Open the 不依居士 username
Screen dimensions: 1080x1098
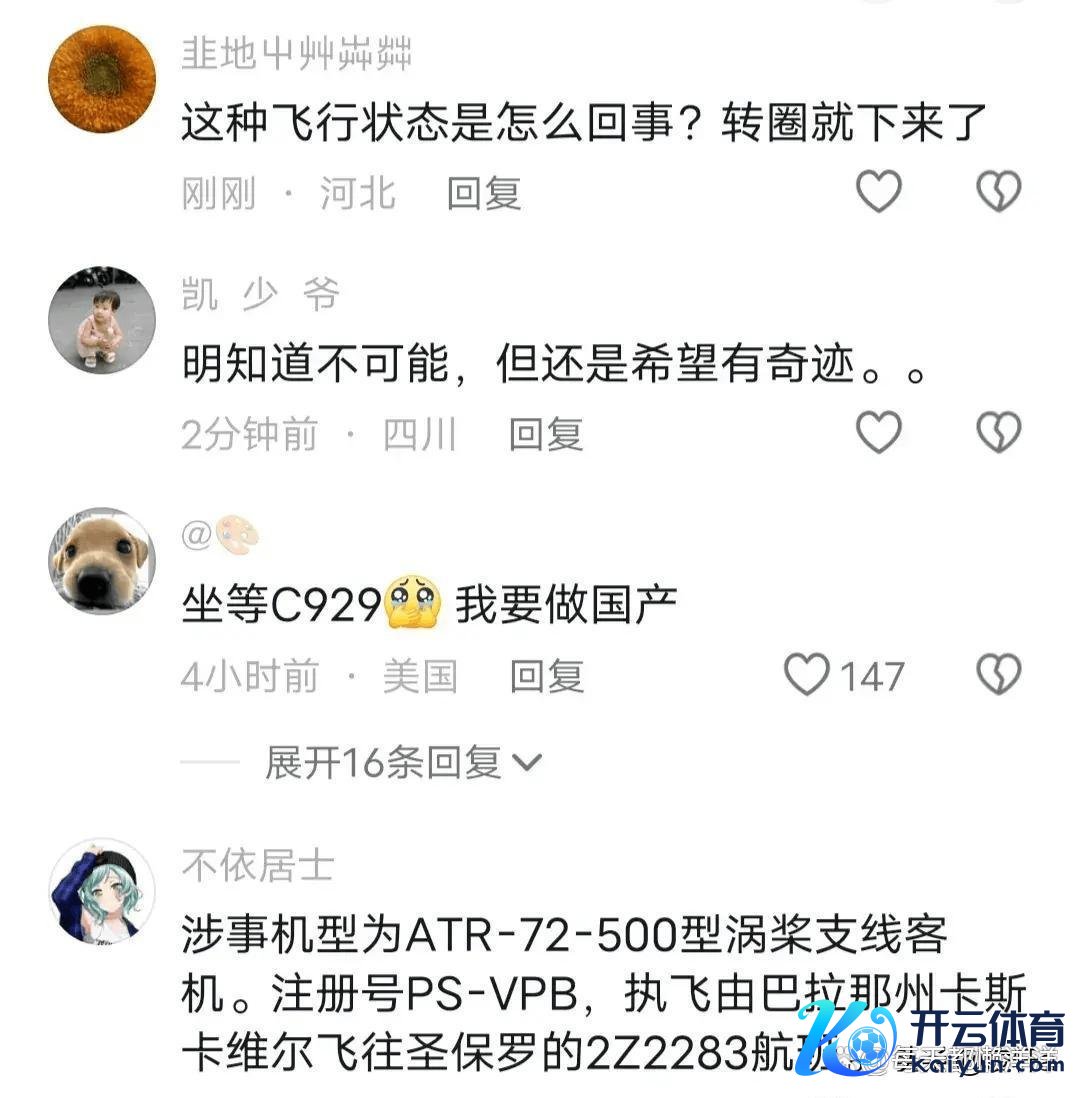[258, 866]
